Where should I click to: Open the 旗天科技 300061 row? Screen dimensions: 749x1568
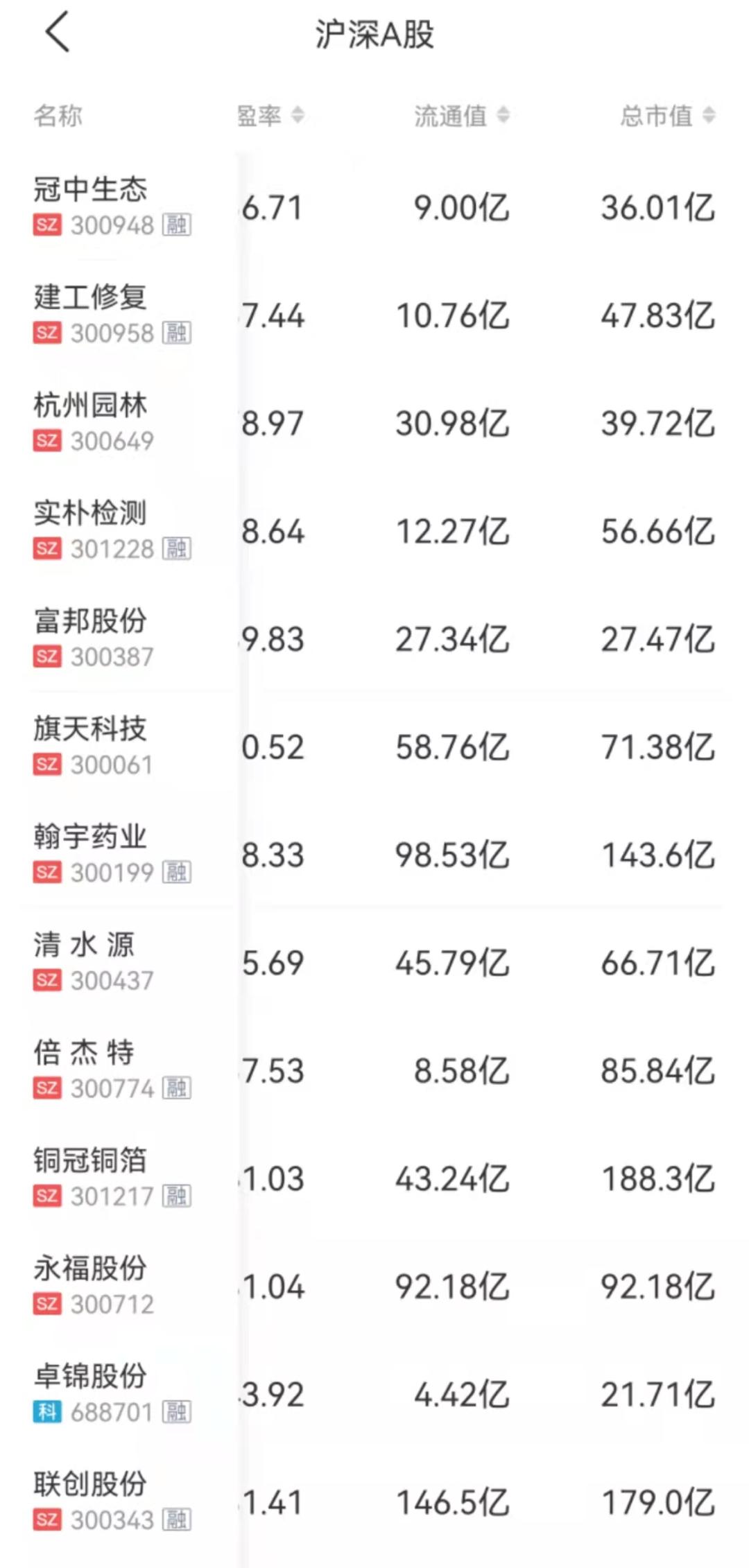[374, 747]
